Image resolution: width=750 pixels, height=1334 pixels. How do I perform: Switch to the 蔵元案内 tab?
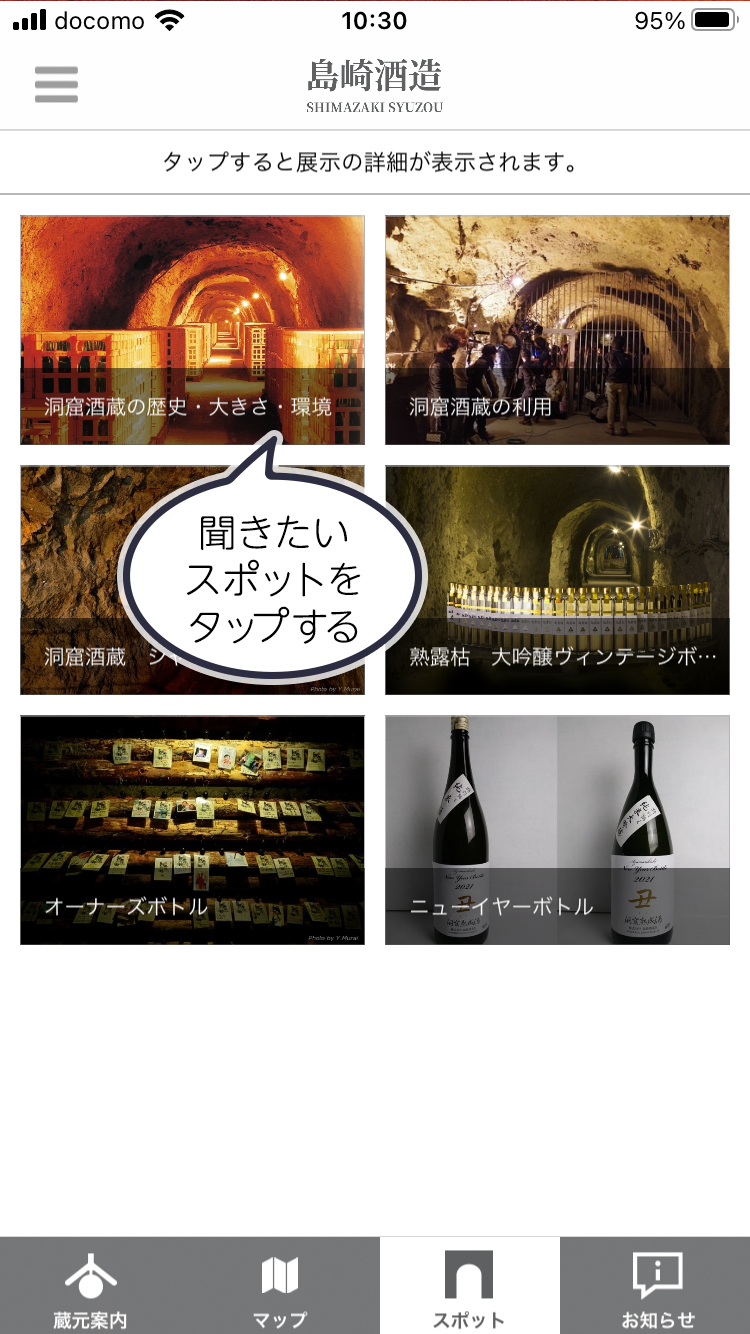90,1288
